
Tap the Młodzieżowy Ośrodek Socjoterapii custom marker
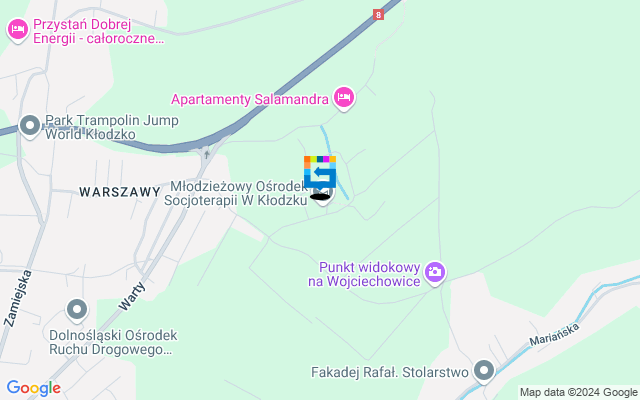point(320,174)
